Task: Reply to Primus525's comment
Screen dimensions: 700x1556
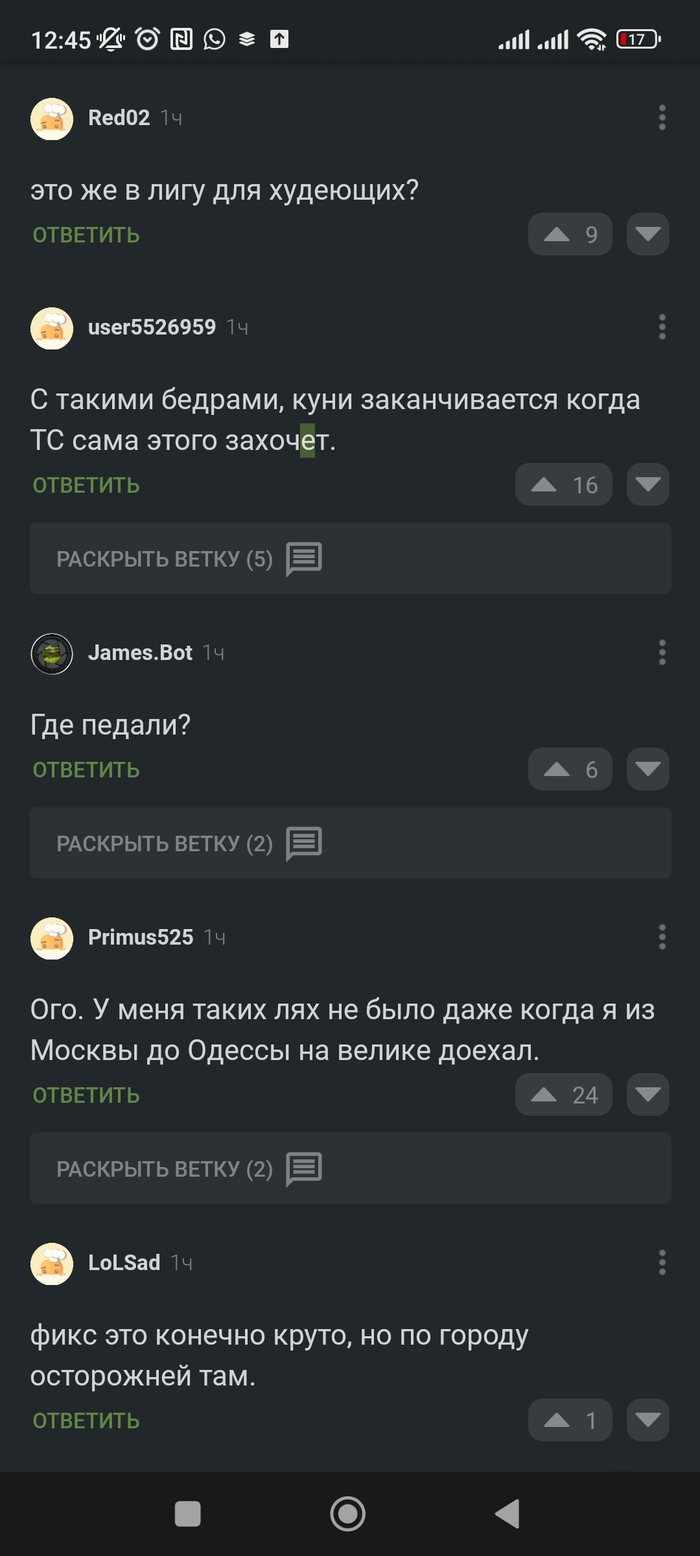Action: pos(86,1095)
